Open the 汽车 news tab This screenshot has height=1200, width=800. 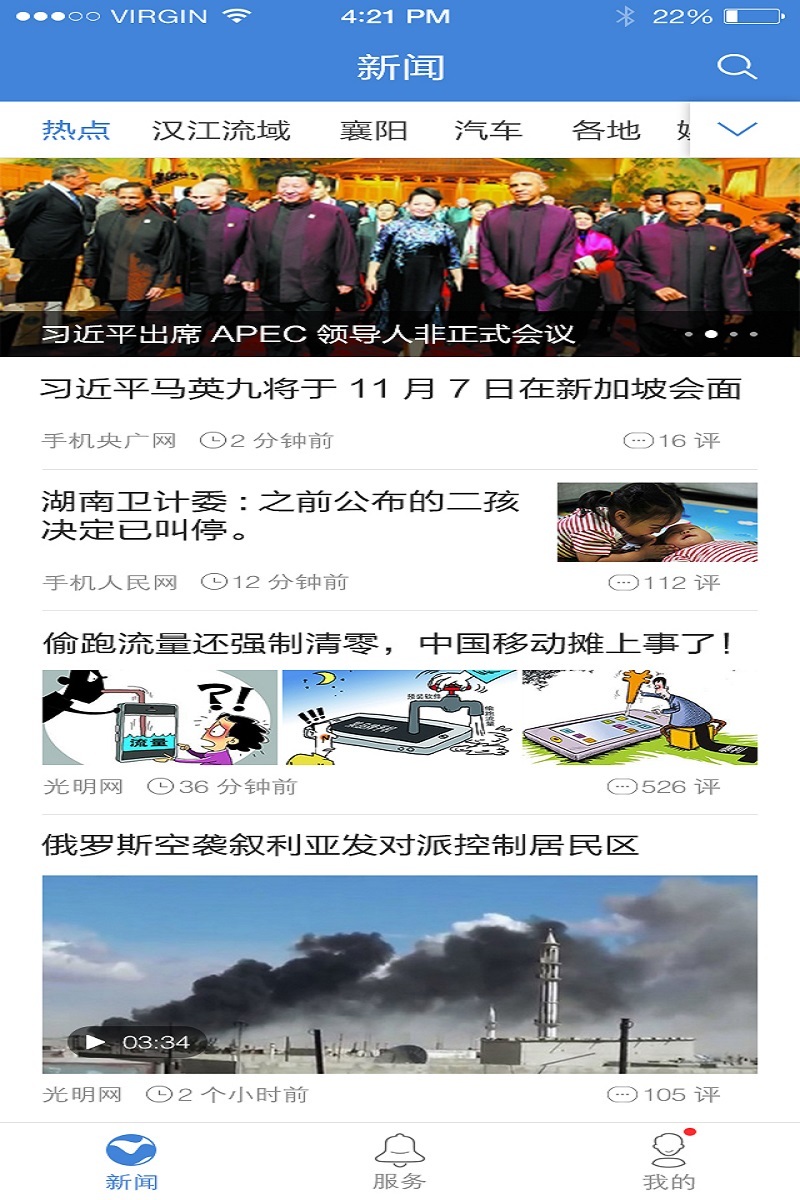coord(488,130)
